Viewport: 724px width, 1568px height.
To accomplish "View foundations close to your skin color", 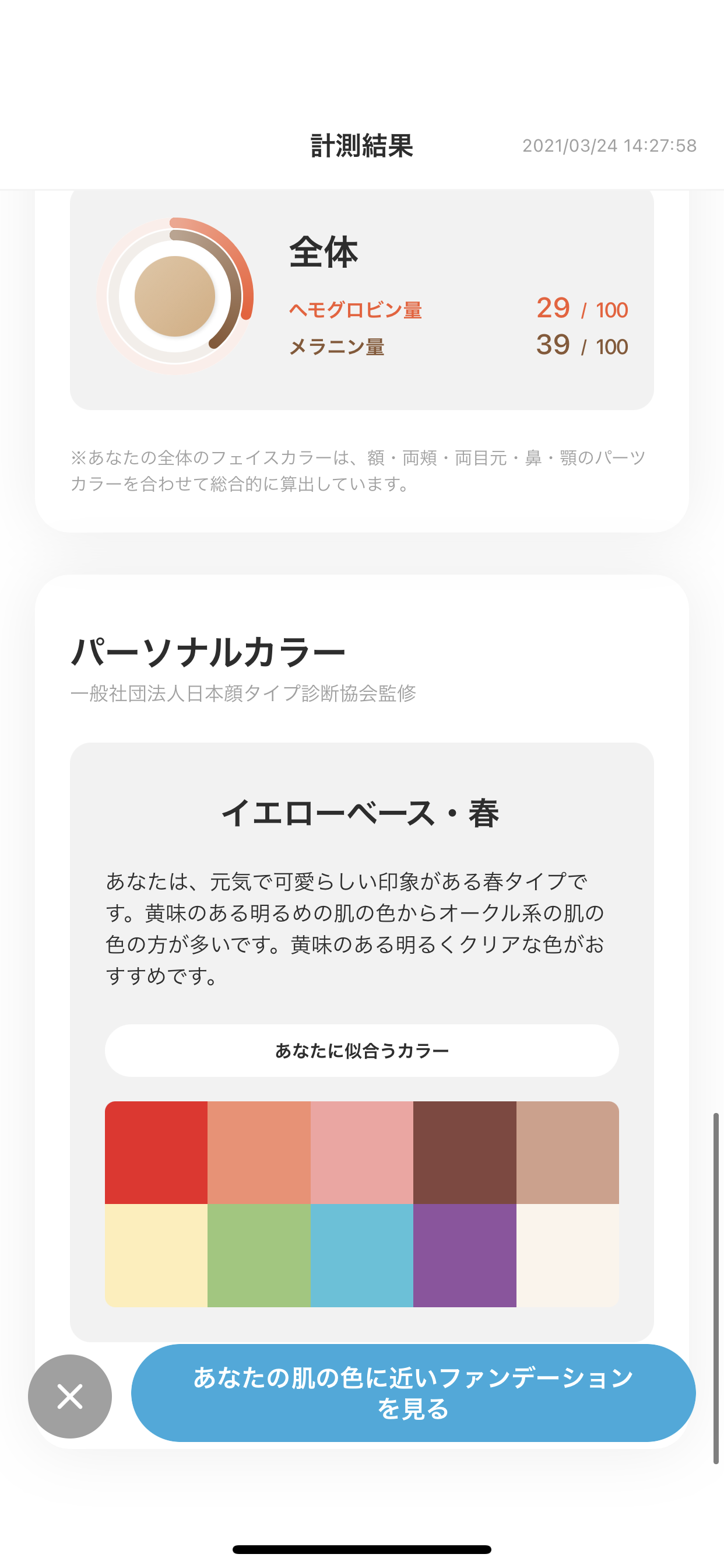I will (x=413, y=1392).
